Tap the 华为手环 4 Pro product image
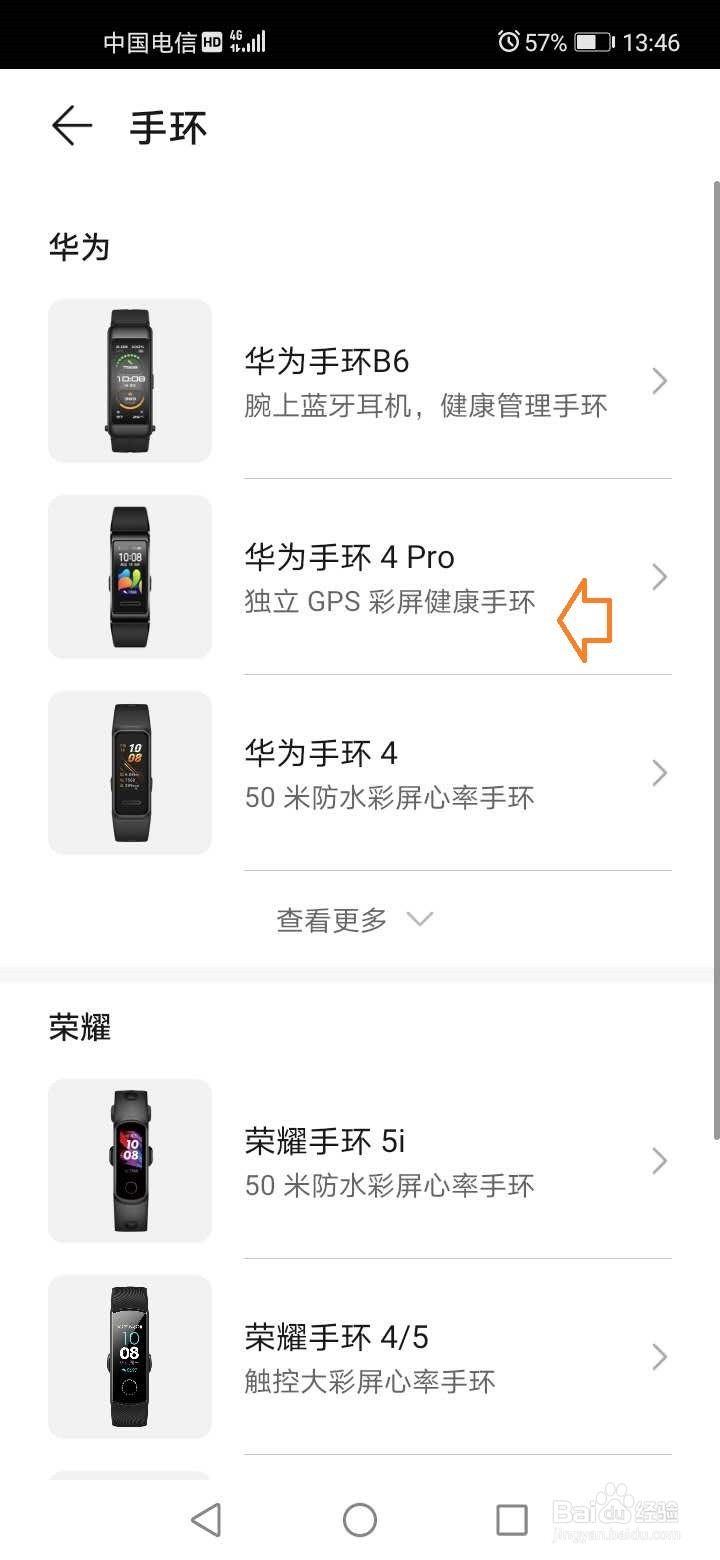The image size is (720, 1560). 129,576
